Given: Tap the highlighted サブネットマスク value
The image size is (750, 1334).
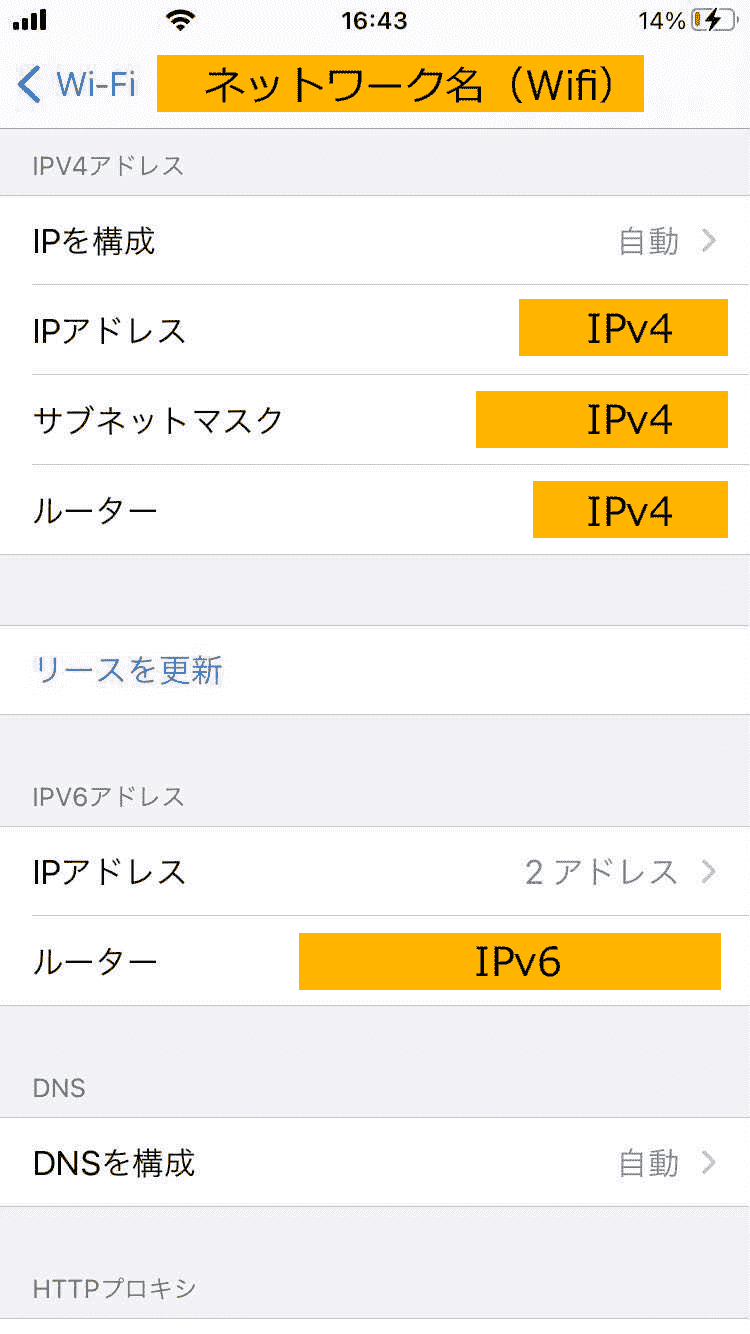Looking at the screenshot, I should point(602,420).
